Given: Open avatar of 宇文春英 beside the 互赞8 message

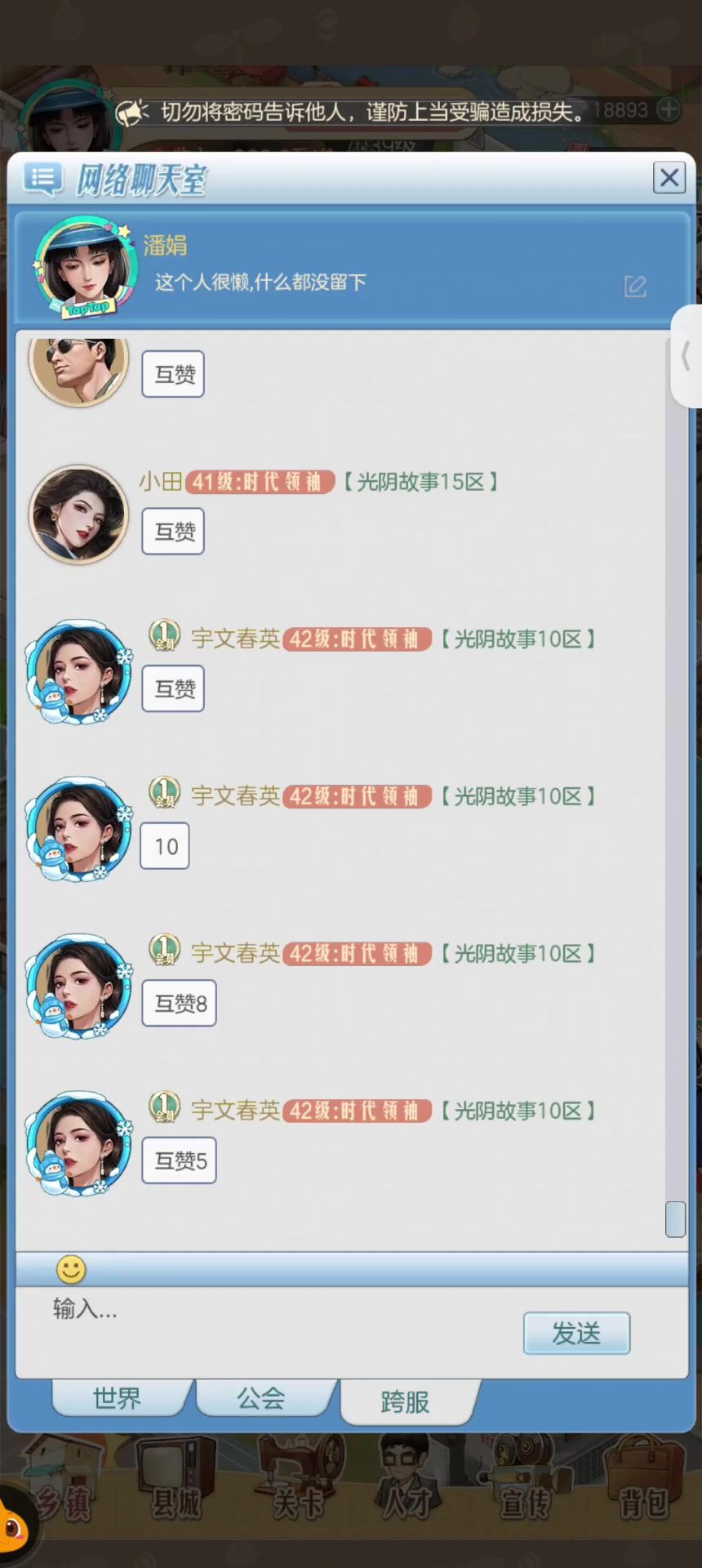Looking at the screenshot, I should pos(78,986).
